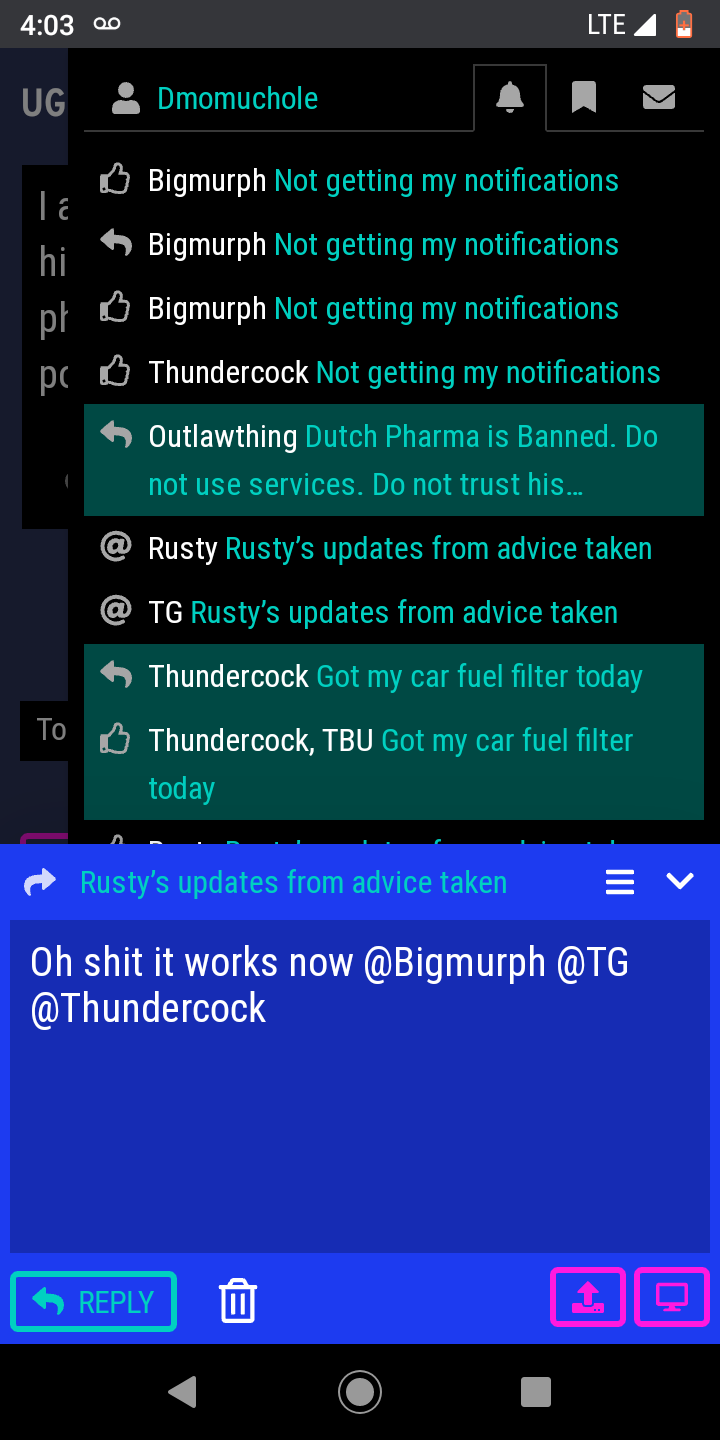Click the @ mention icon beside Rusty
The width and height of the screenshot is (720, 1440).
[x=116, y=547]
